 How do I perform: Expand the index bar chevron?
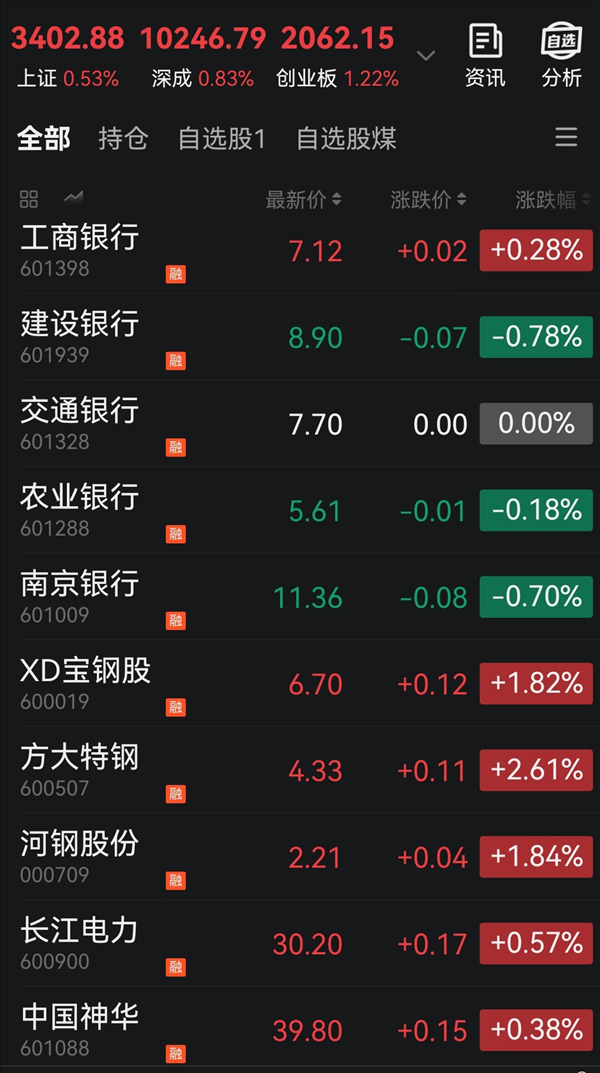click(x=426, y=55)
